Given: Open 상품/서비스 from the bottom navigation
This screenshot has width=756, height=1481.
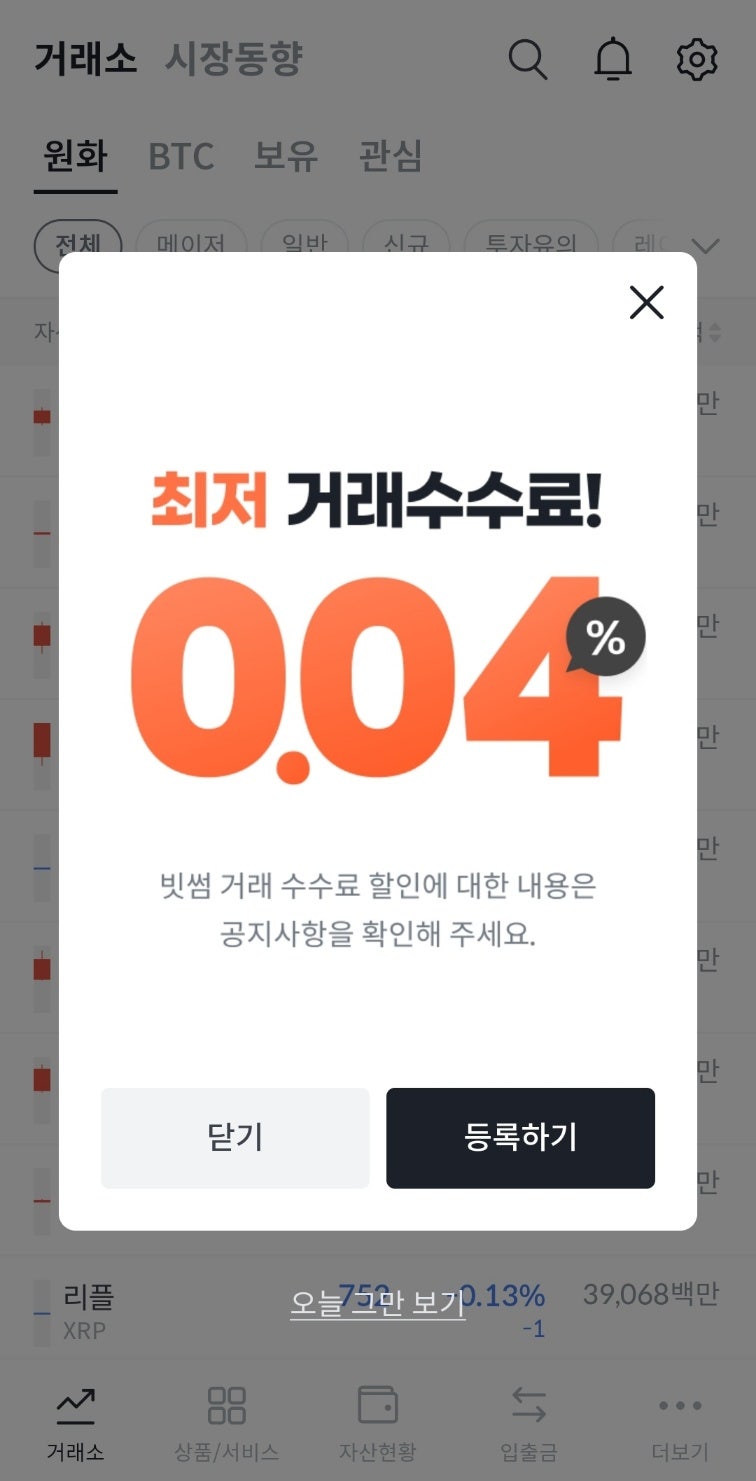Looking at the screenshot, I should pos(228,1415).
